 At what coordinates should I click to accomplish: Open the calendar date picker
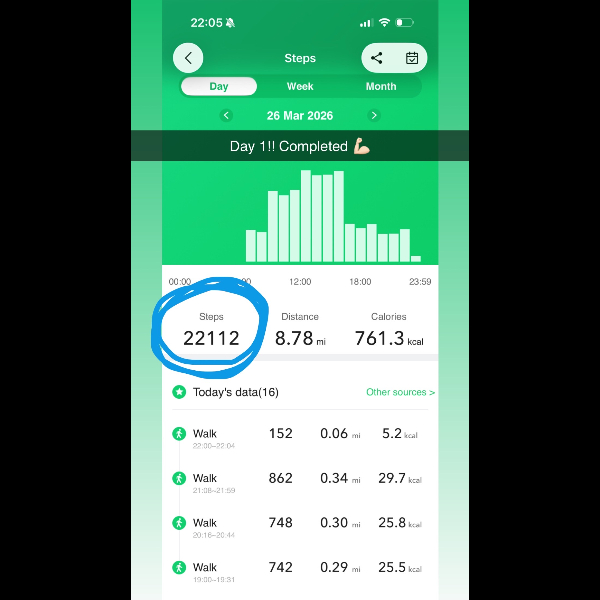(411, 58)
